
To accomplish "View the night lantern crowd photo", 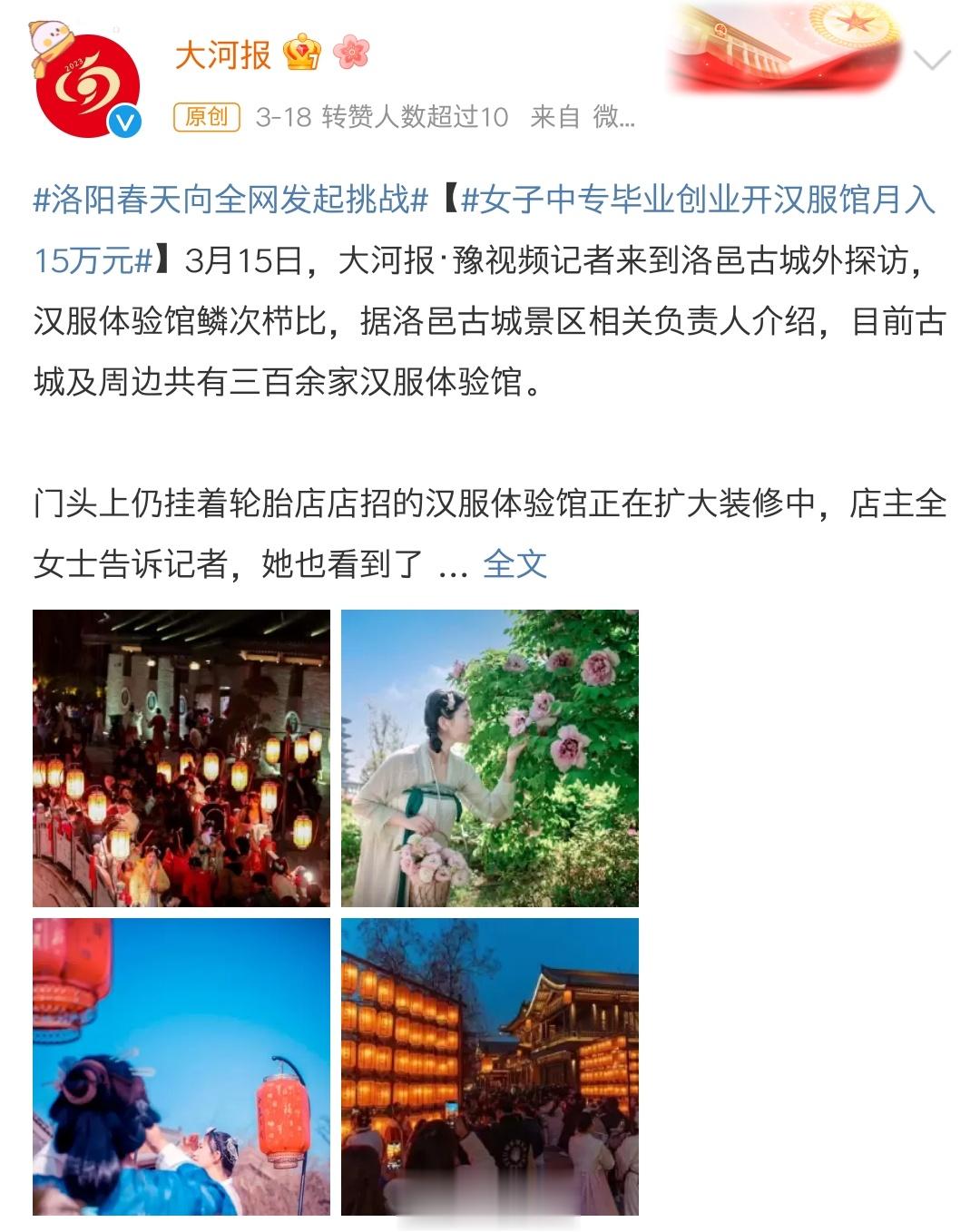I will click(x=181, y=758).
